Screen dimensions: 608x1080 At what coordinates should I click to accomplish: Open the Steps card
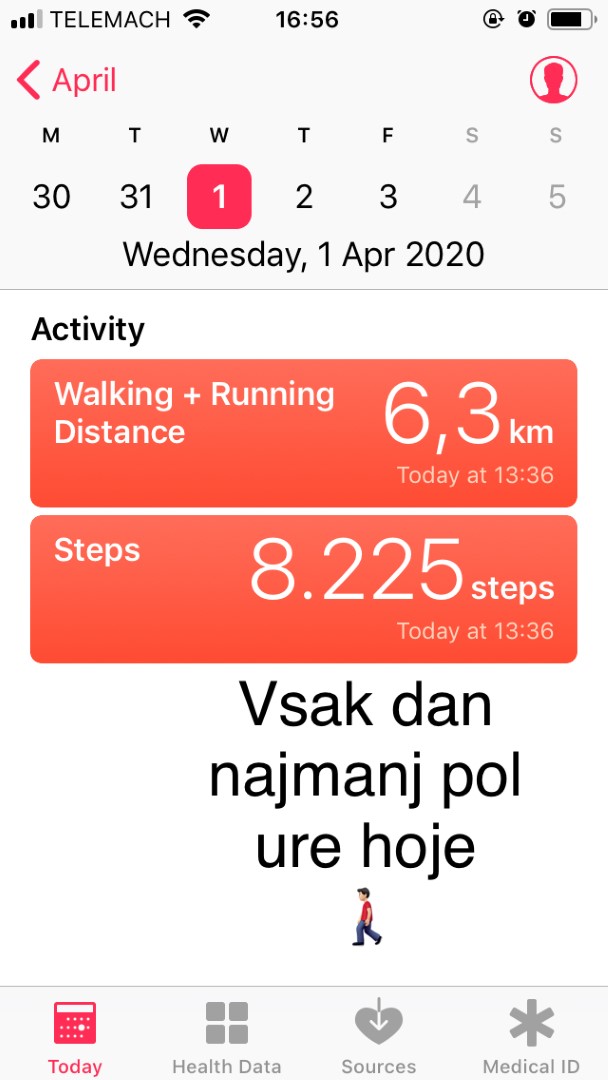(304, 590)
